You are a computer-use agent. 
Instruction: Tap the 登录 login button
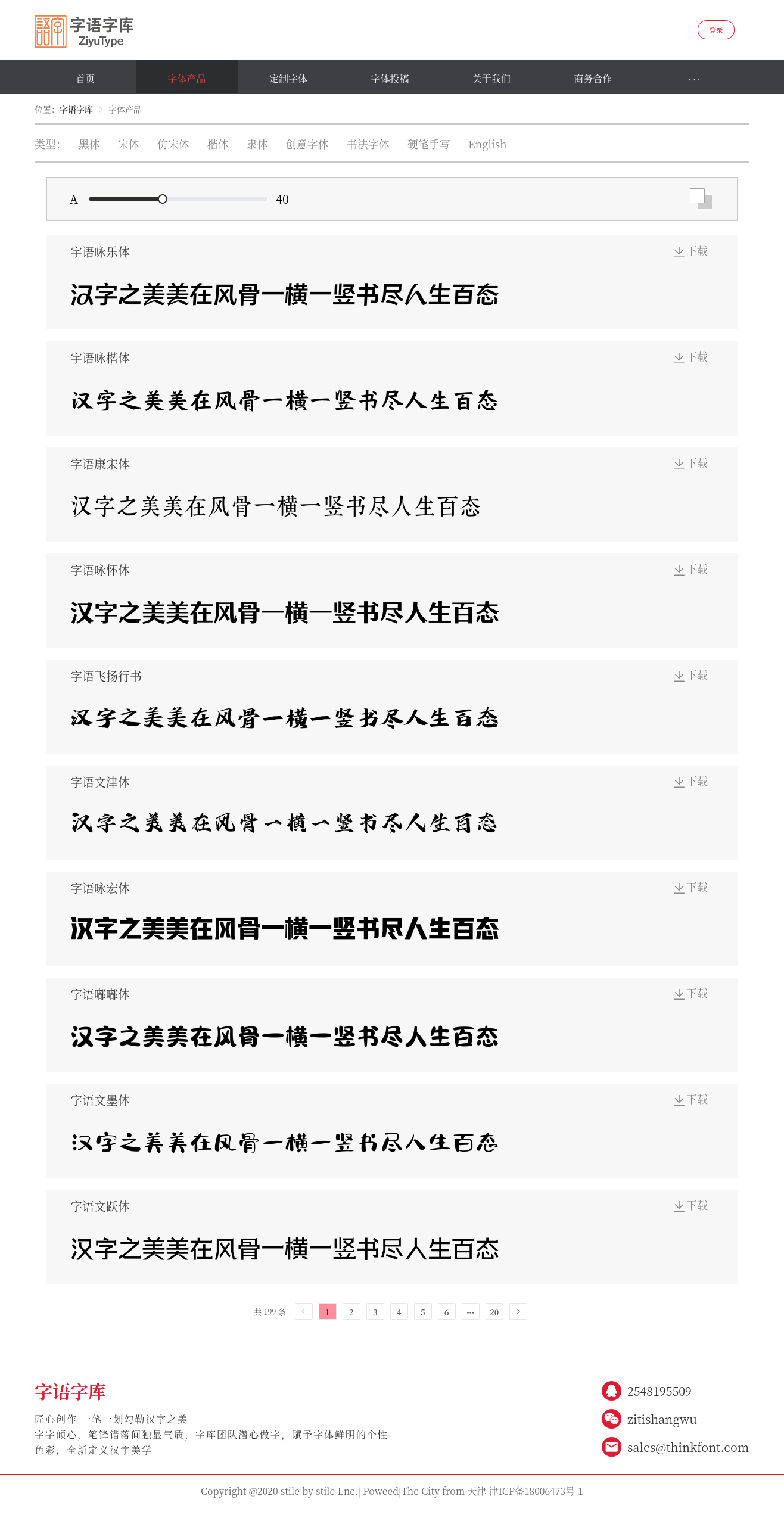[715, 30]
